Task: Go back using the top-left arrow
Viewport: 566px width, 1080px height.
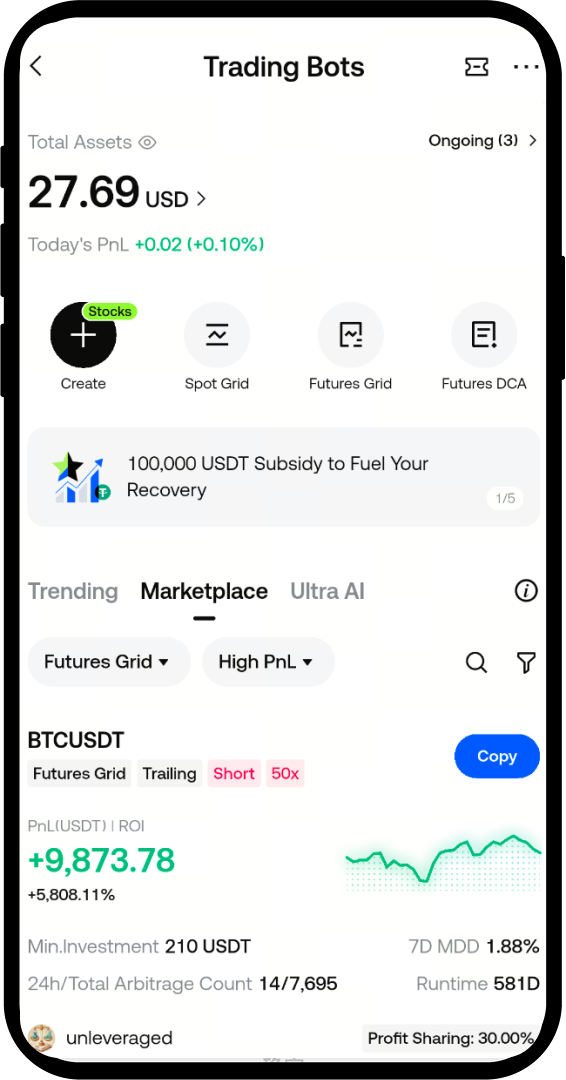Action: [36, 67]
